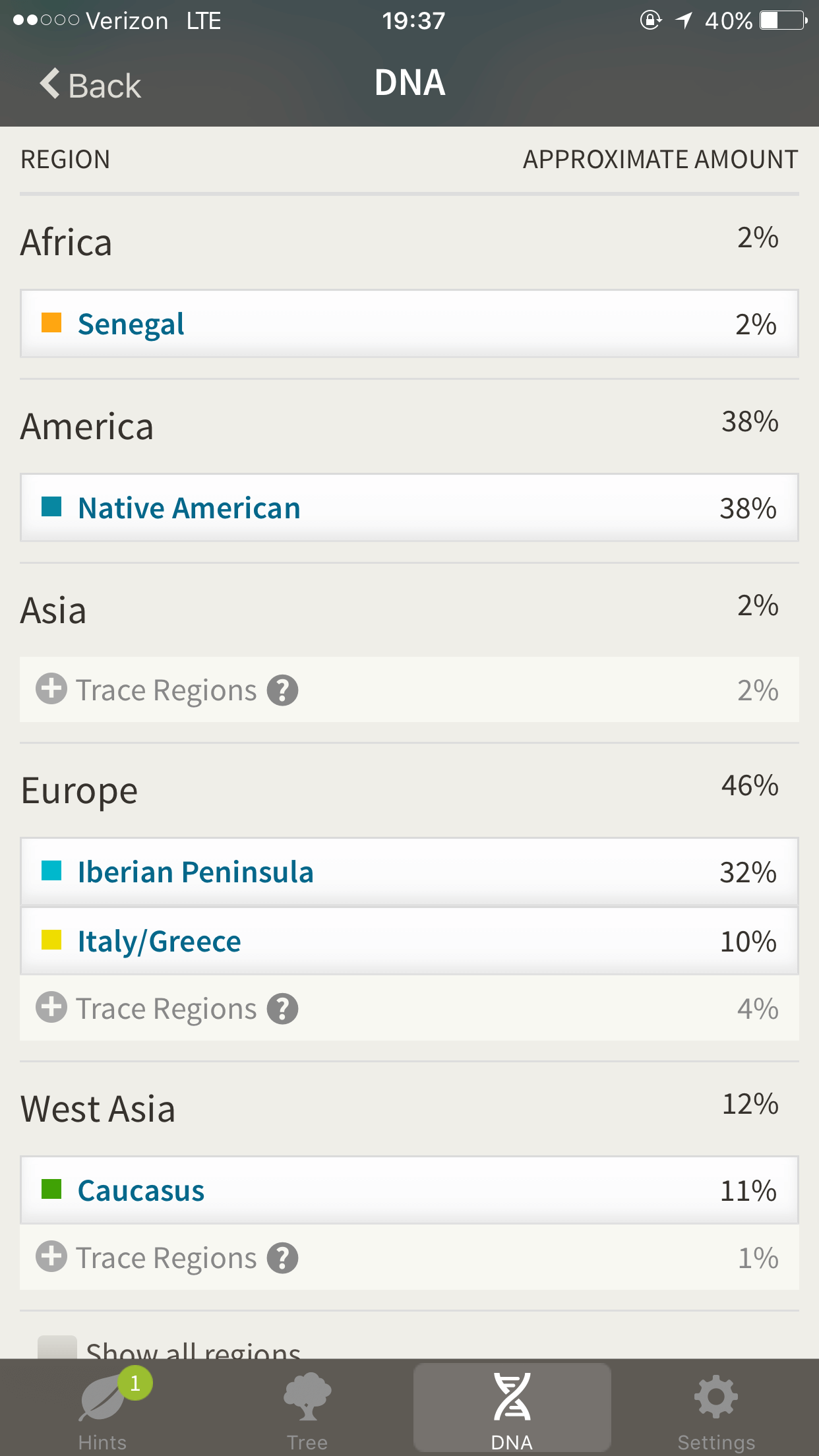Viewport: 819px width, 1456px height.
Task: Tap the help icon beside Europe Trace Regions
Action: click(x=282, y=1008)
